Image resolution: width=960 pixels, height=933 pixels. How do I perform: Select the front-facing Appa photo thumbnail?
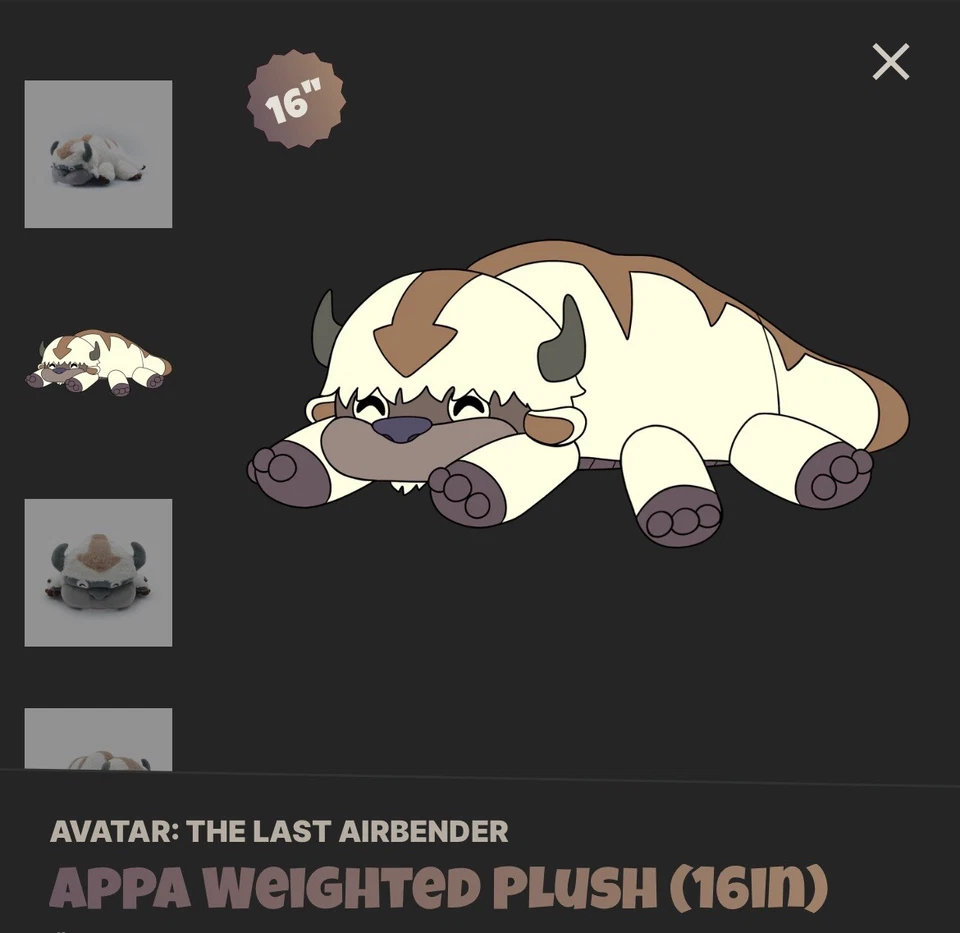tap(98, 572)
